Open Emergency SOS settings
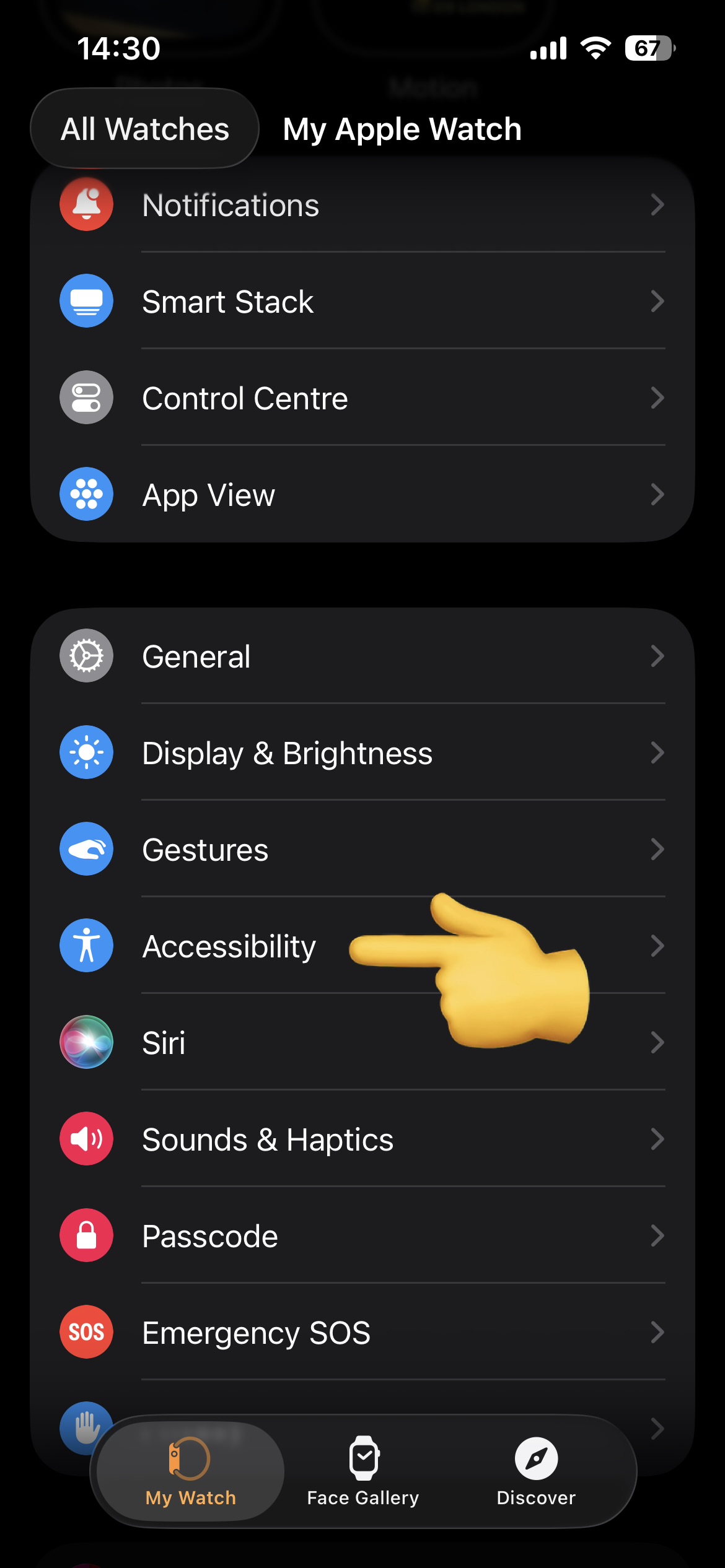Image resolution: width=725 pixels, height=1568 pixels. [x=362, y=1333]
